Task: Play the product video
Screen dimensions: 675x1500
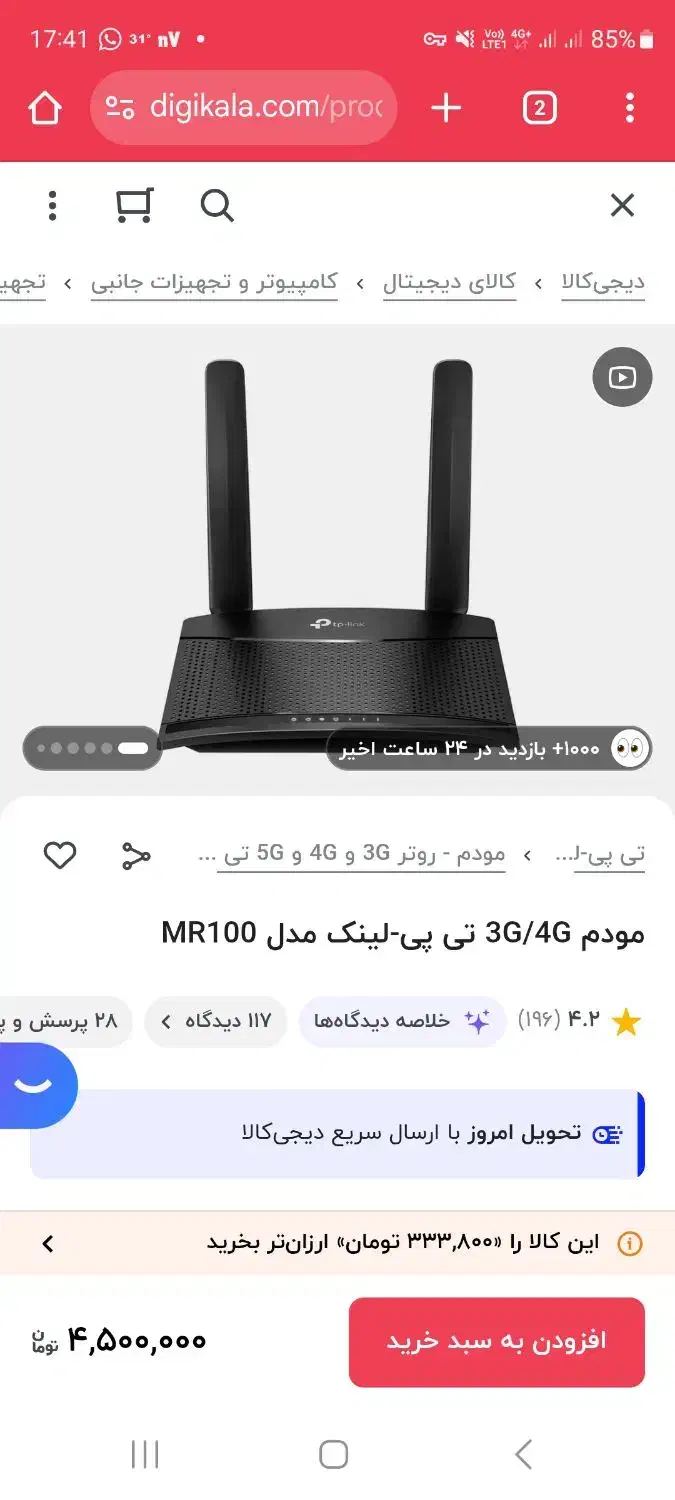Action: tap(622, 377)
